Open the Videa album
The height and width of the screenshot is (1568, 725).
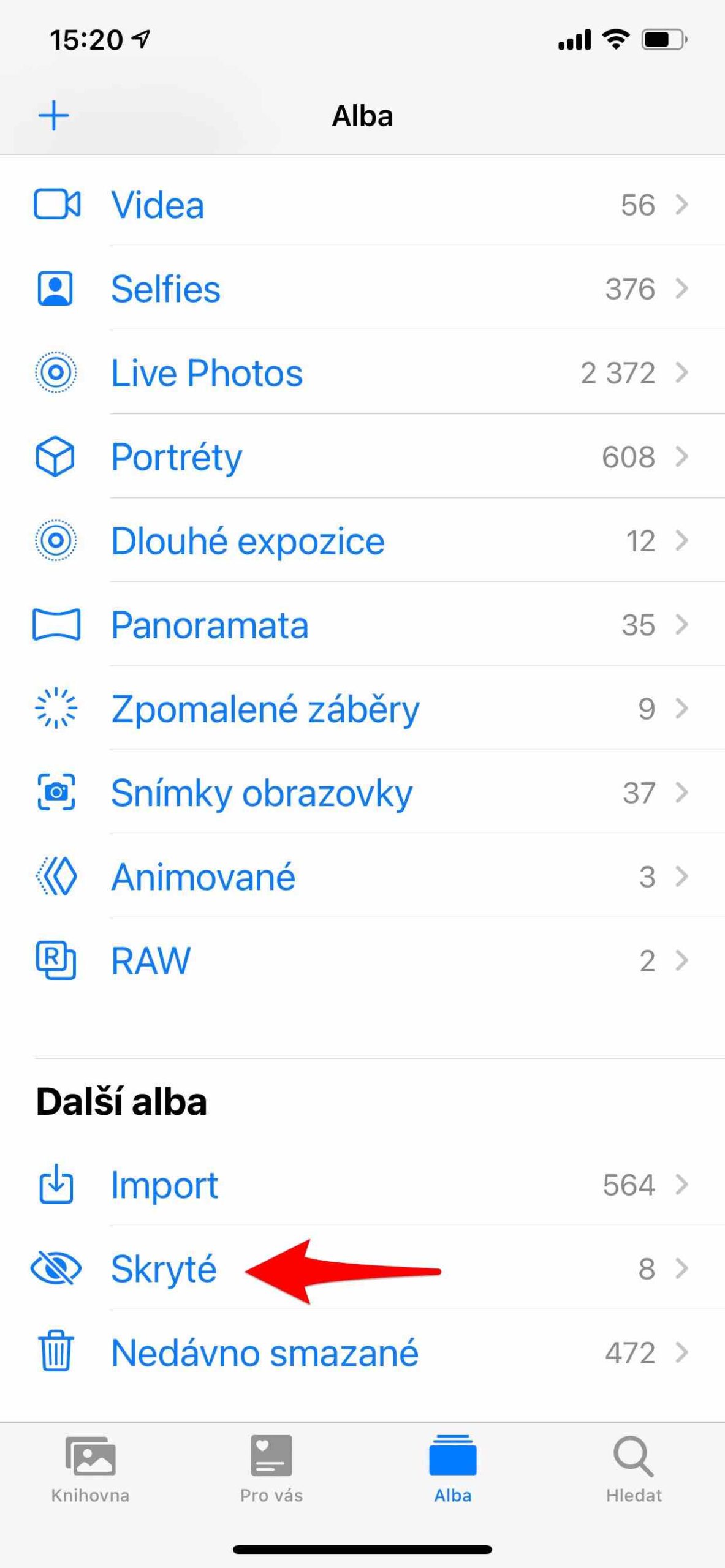point(158,205)
